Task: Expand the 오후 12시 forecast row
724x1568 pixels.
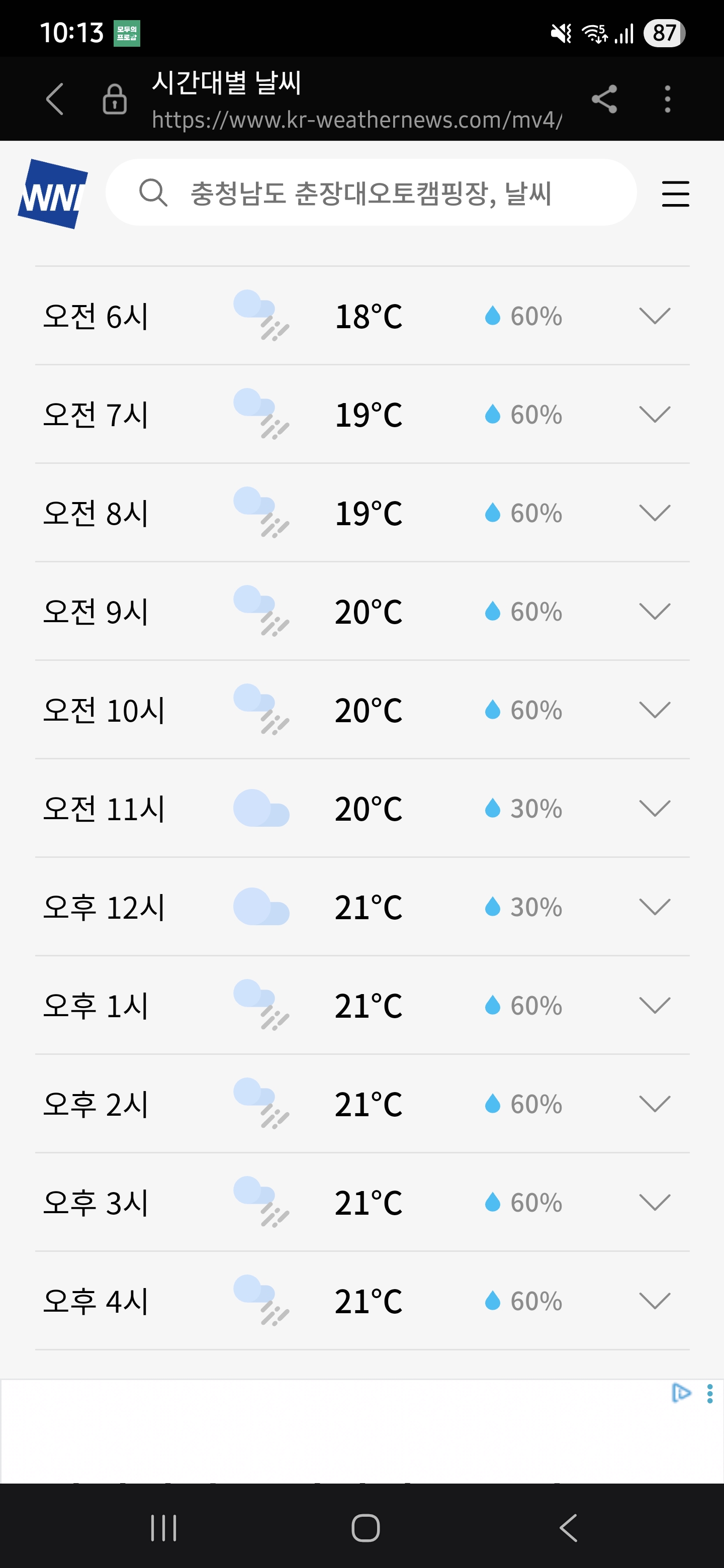Action: coord(655,907)
